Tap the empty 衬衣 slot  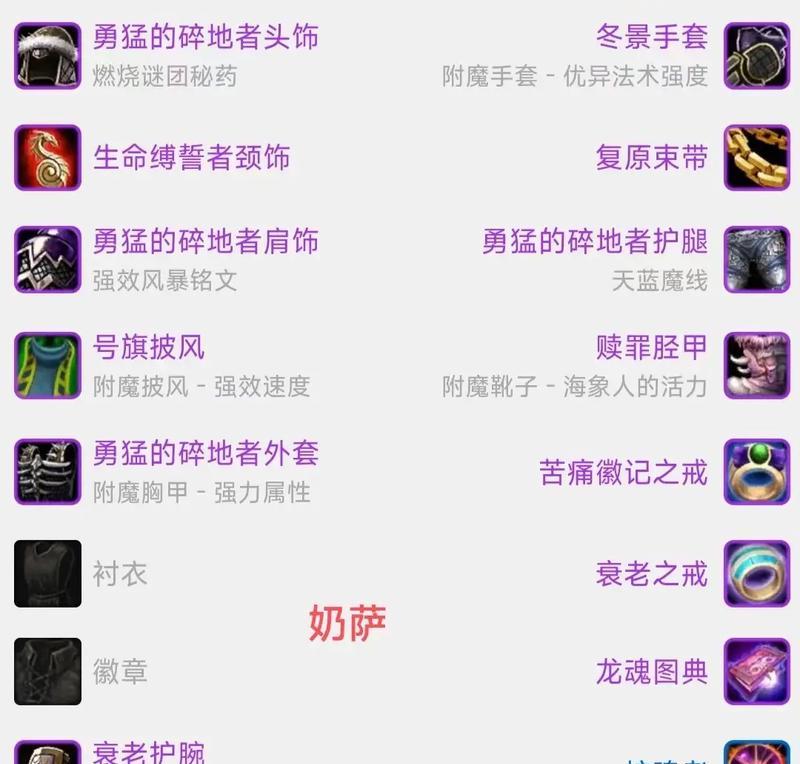click(120, 574)
